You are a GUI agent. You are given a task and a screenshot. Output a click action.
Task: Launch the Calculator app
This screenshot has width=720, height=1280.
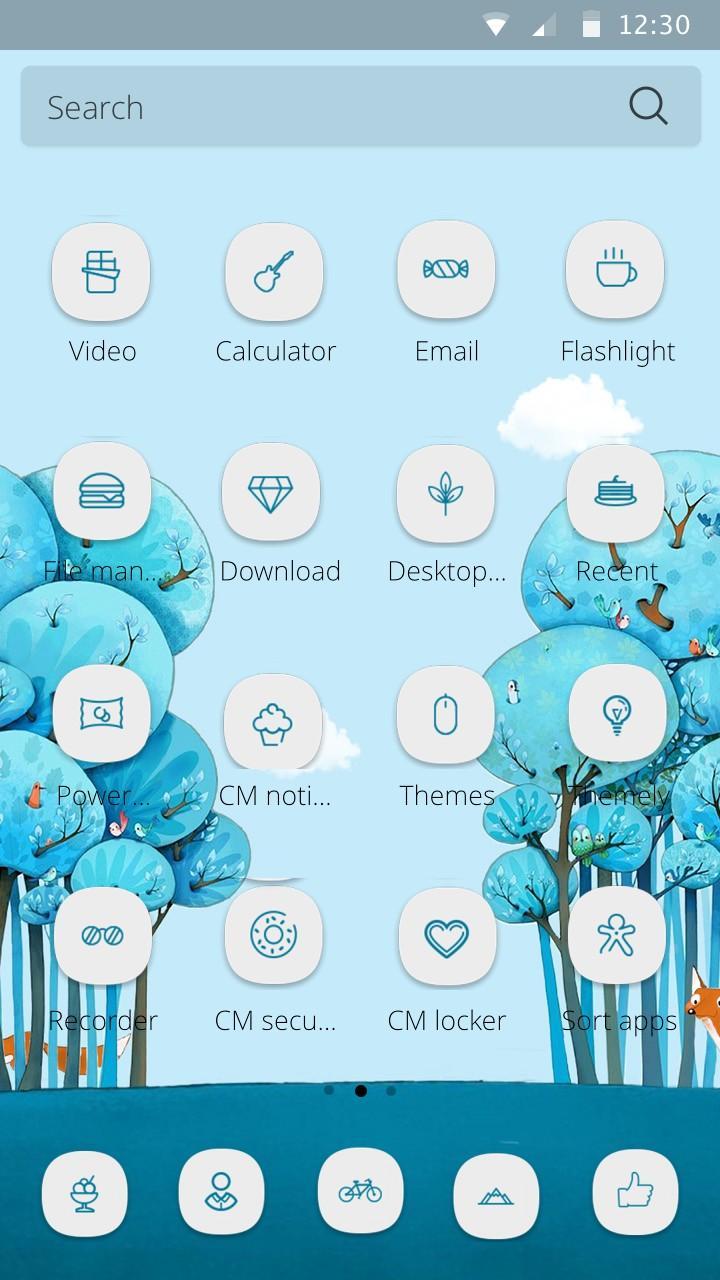pyautogui.click(x=274, y=272)
